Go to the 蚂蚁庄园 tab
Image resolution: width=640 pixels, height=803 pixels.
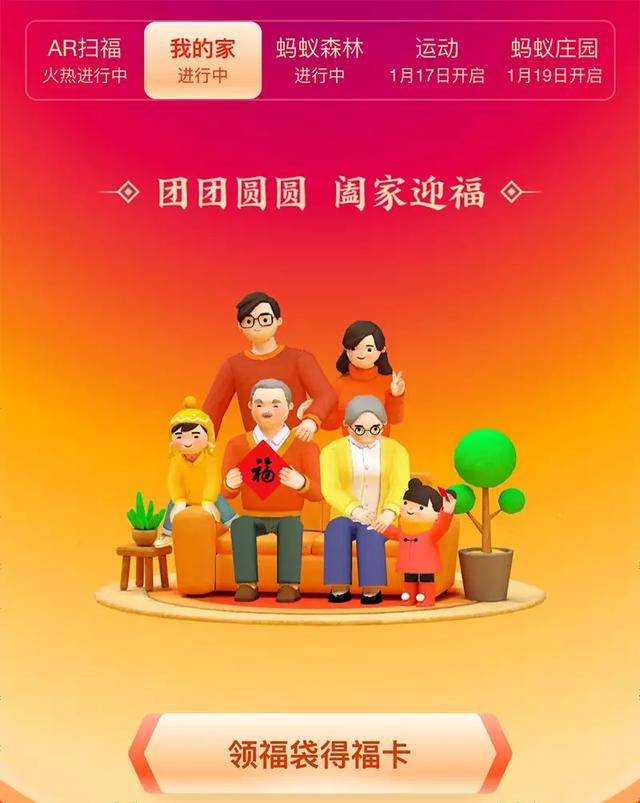tap(554, 60)
